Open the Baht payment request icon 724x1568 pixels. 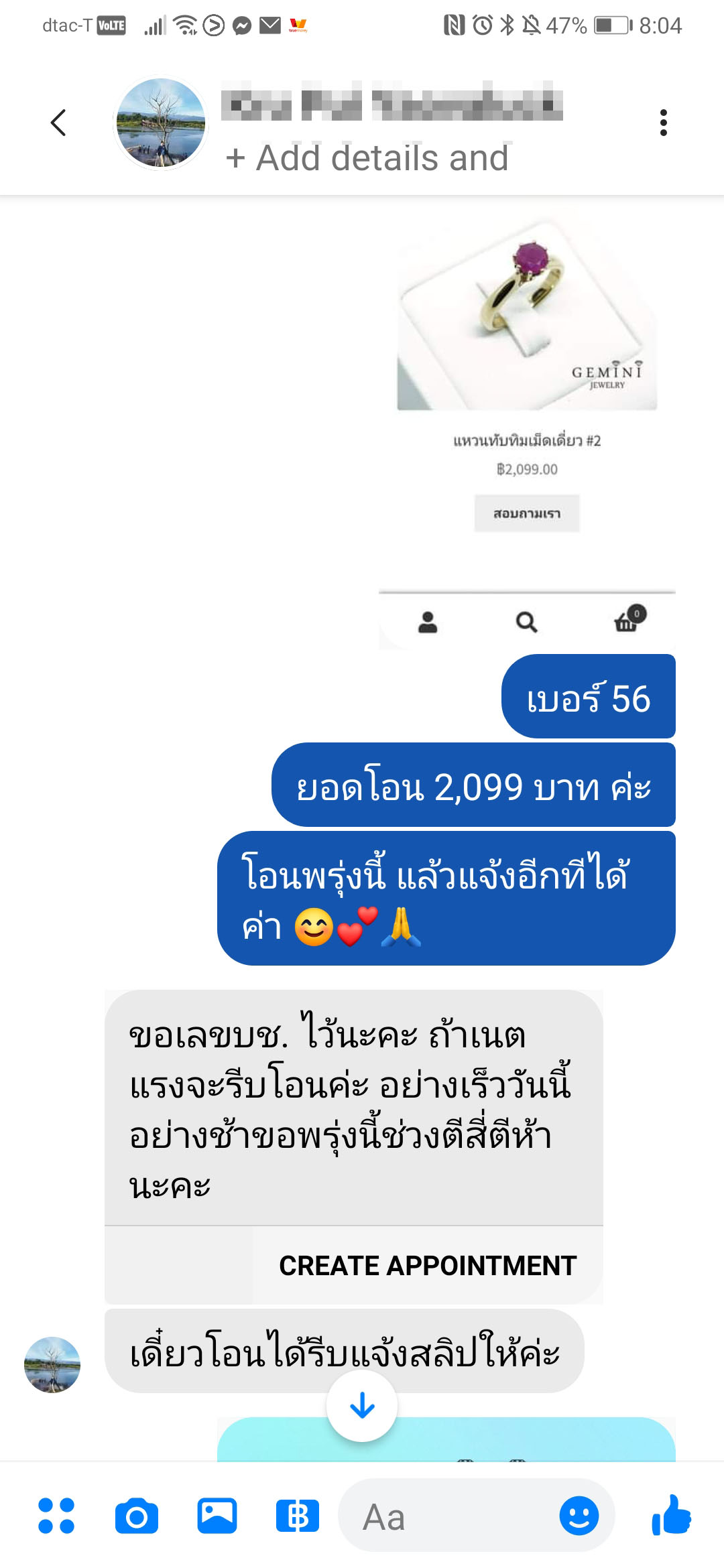298,1516
